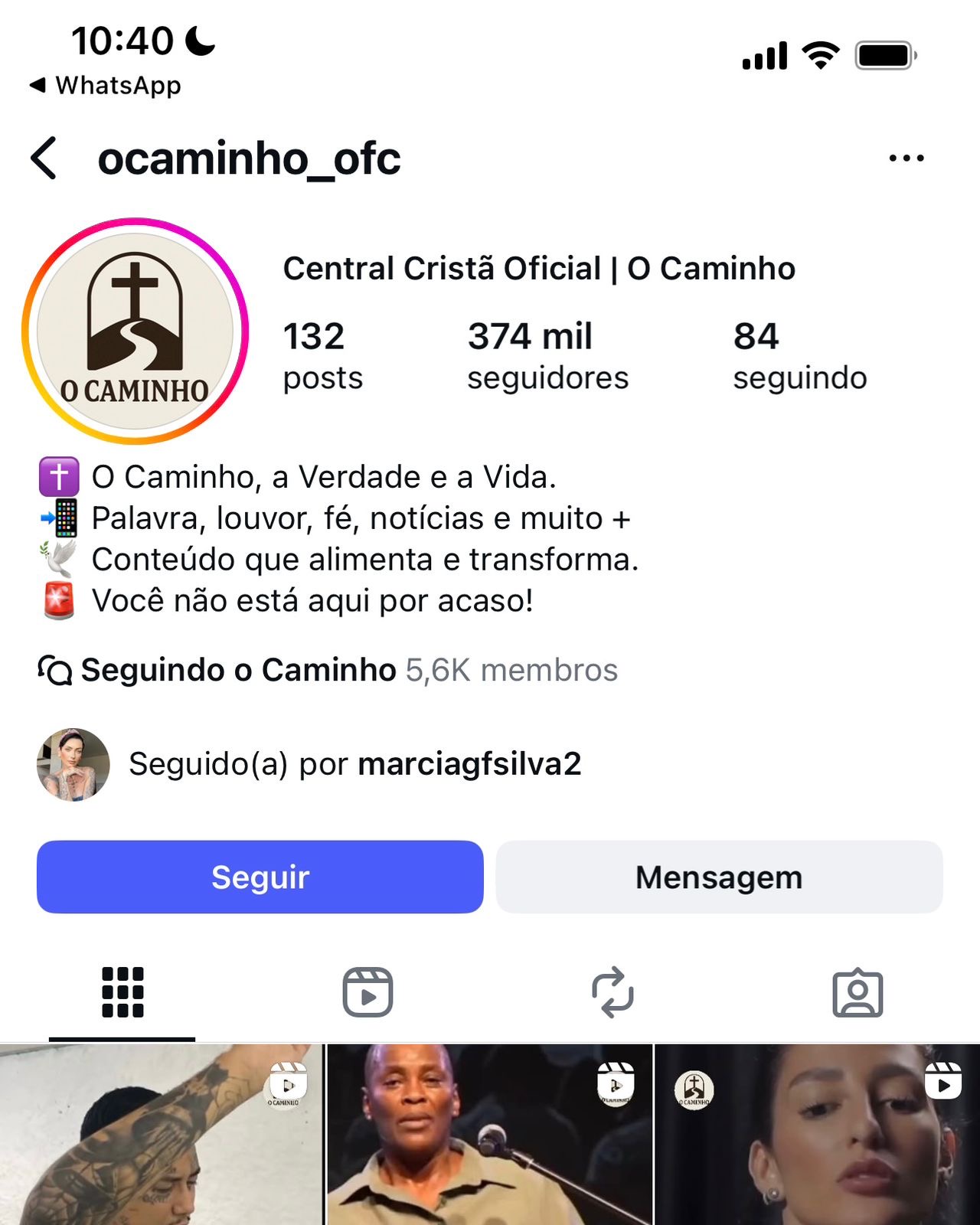Follow the account with Seguir
The height and width of the screenshot is (1225, 980).
(x=260, y=877)
